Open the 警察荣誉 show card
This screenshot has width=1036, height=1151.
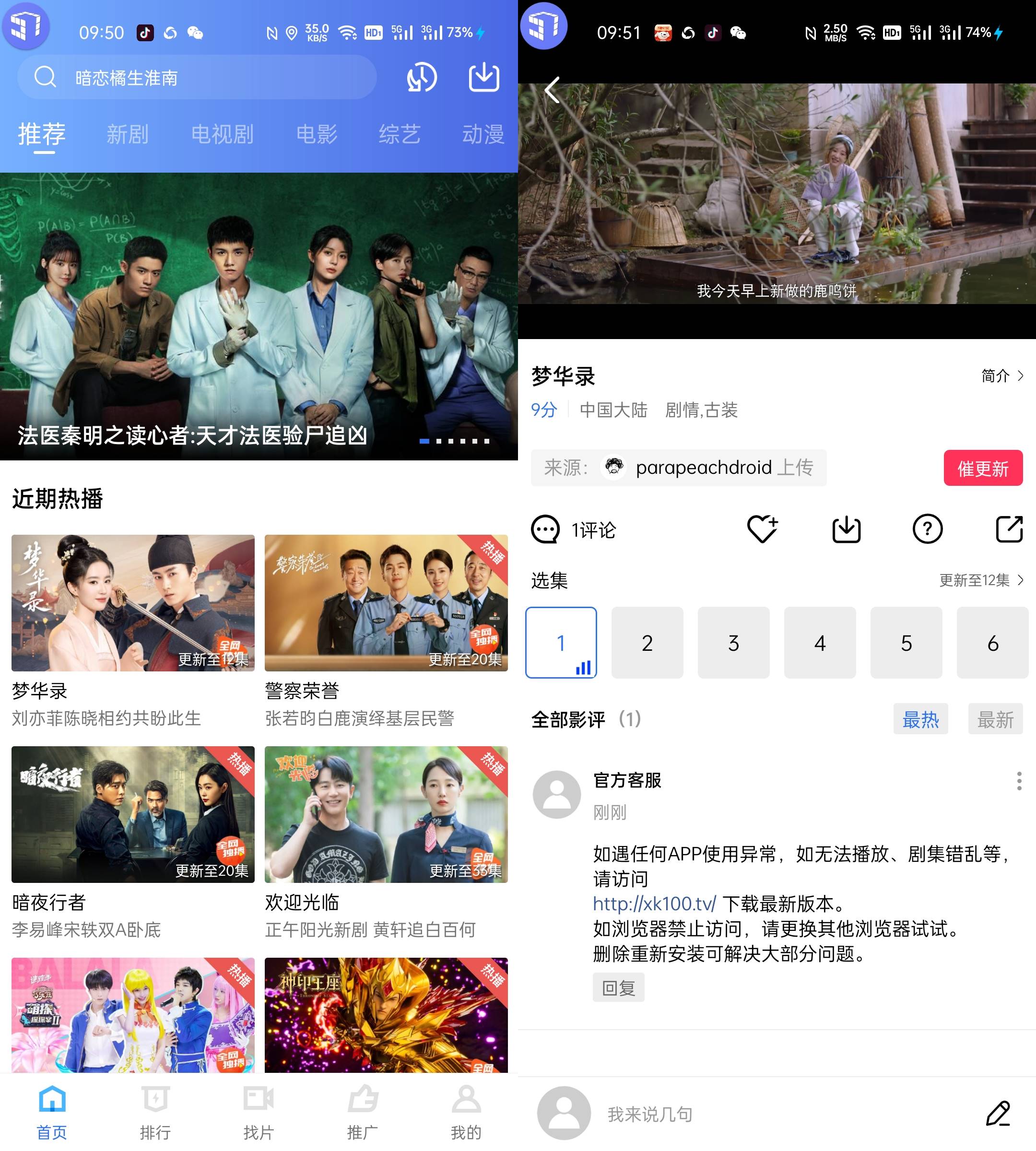pyautogui.click(x=386, y=603)
